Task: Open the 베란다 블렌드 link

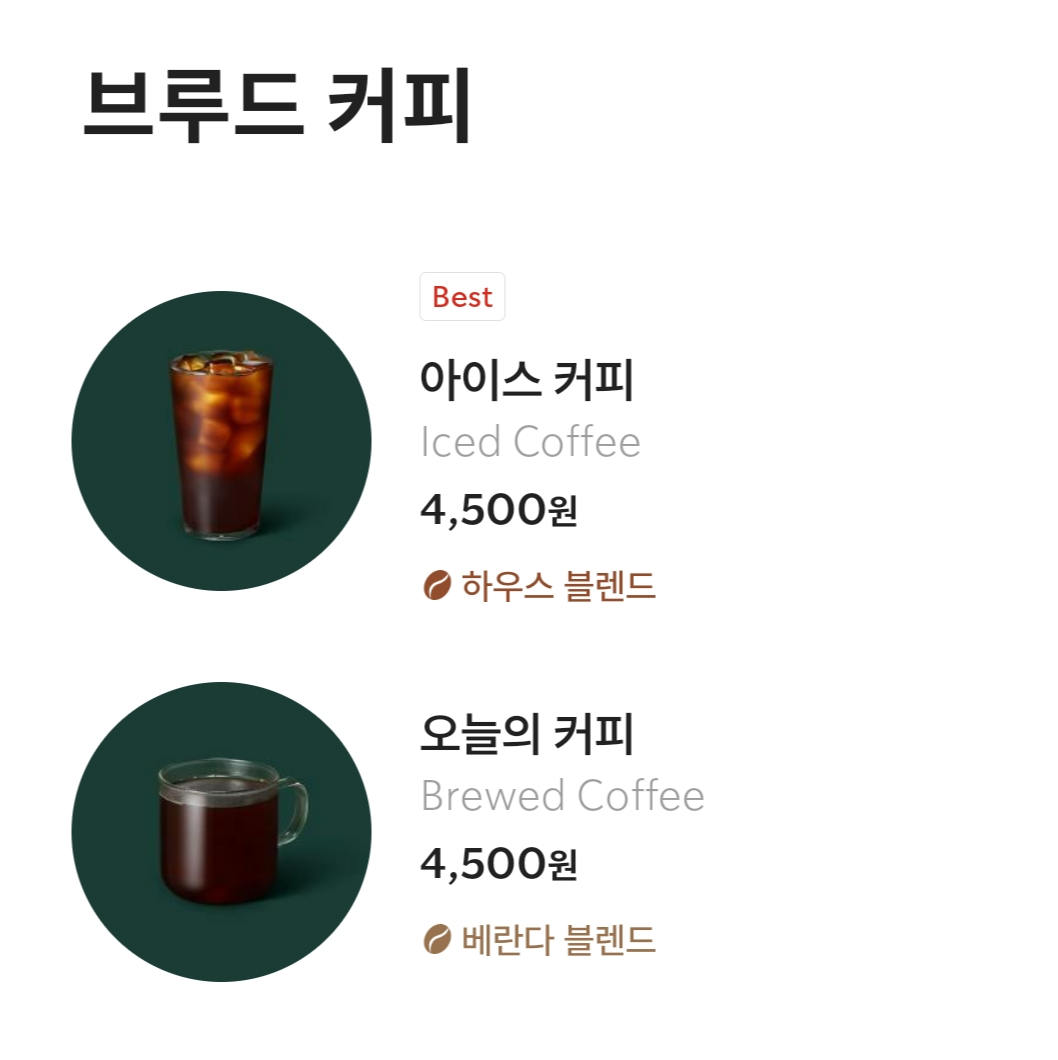Action: coord(558,940)
